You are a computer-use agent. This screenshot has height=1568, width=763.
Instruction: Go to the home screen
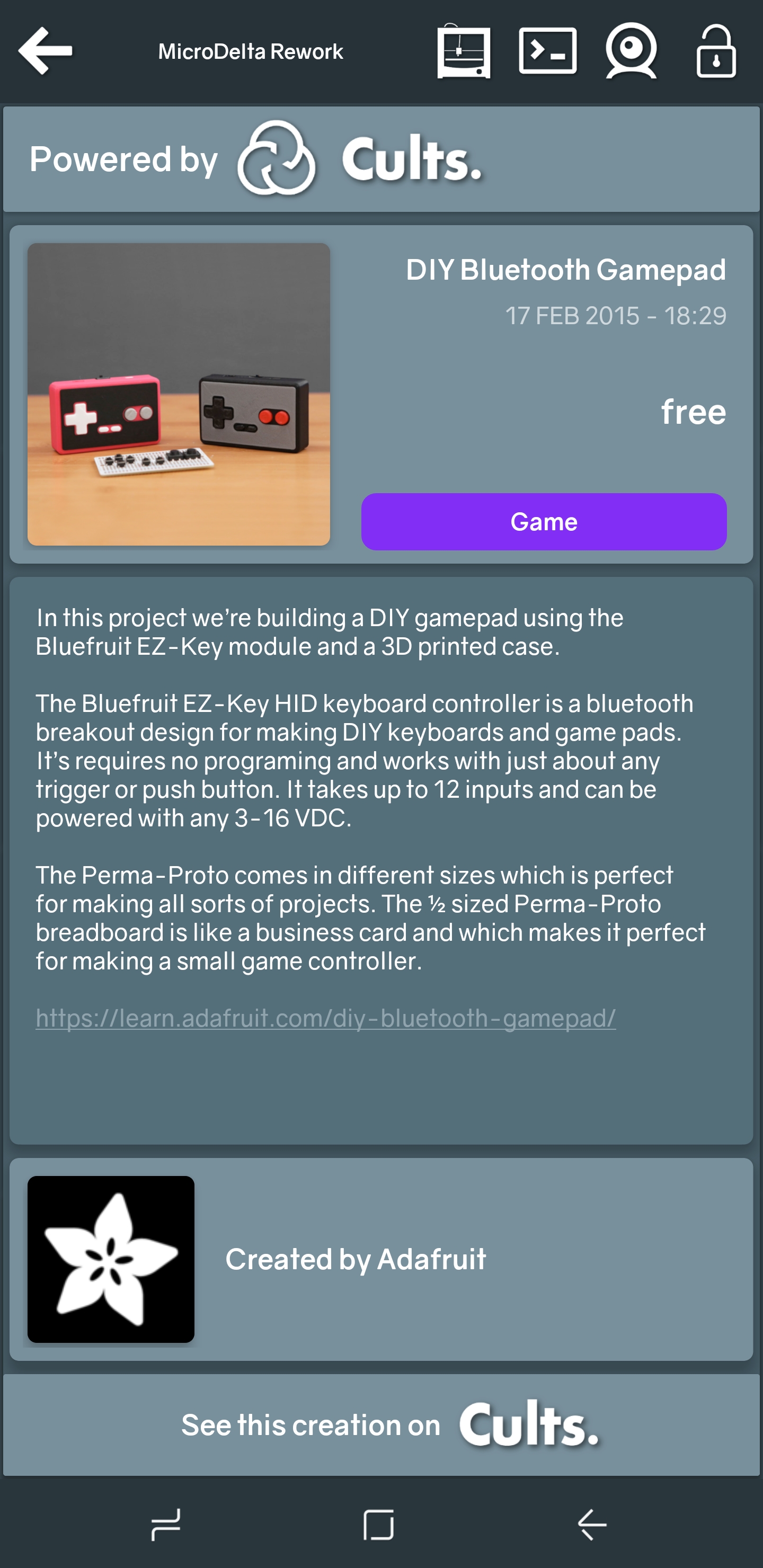(378, 1524)
